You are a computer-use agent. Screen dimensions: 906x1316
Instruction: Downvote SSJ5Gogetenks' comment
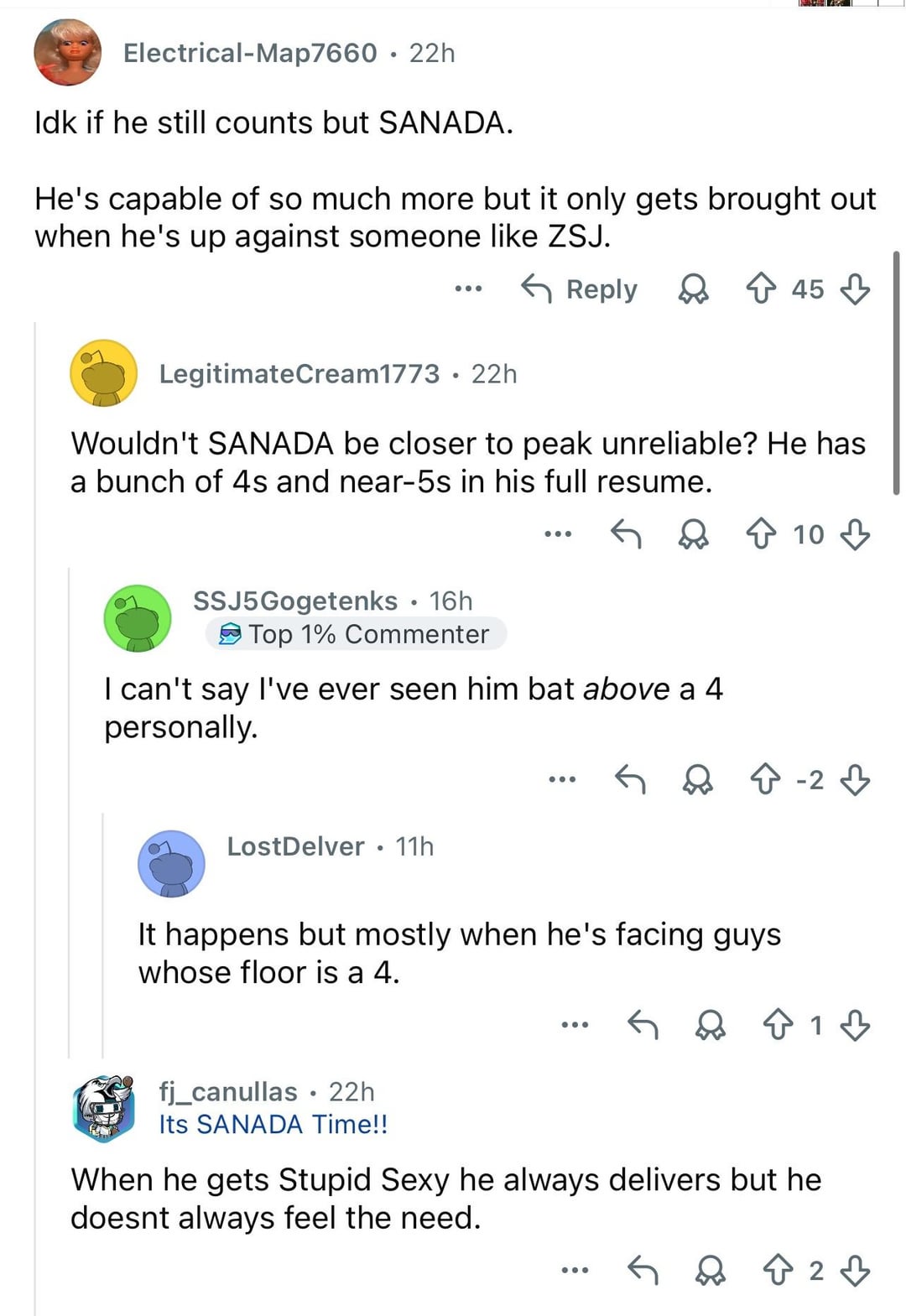(855, 780)
